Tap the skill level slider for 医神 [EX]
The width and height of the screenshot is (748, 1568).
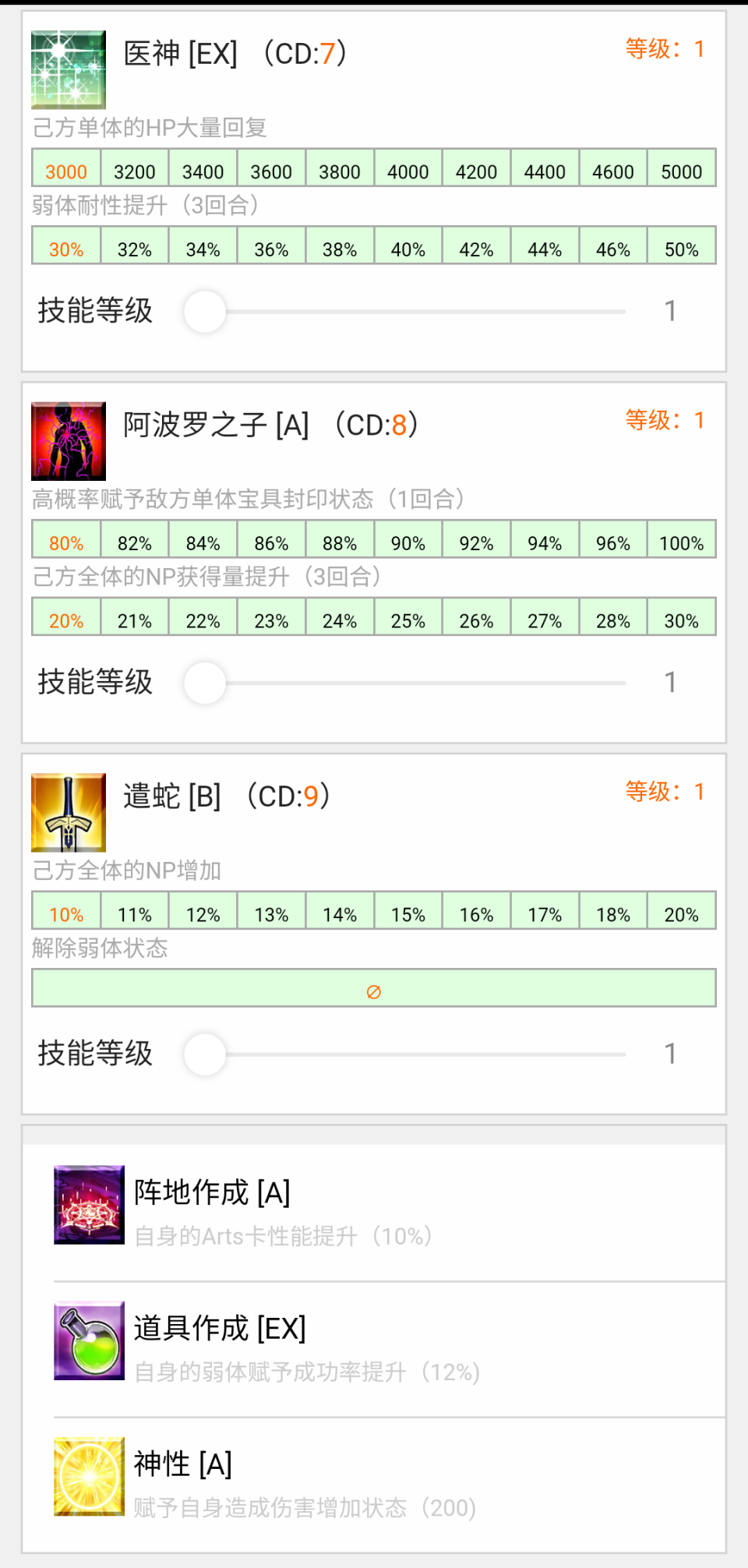(x=405, y=312)
